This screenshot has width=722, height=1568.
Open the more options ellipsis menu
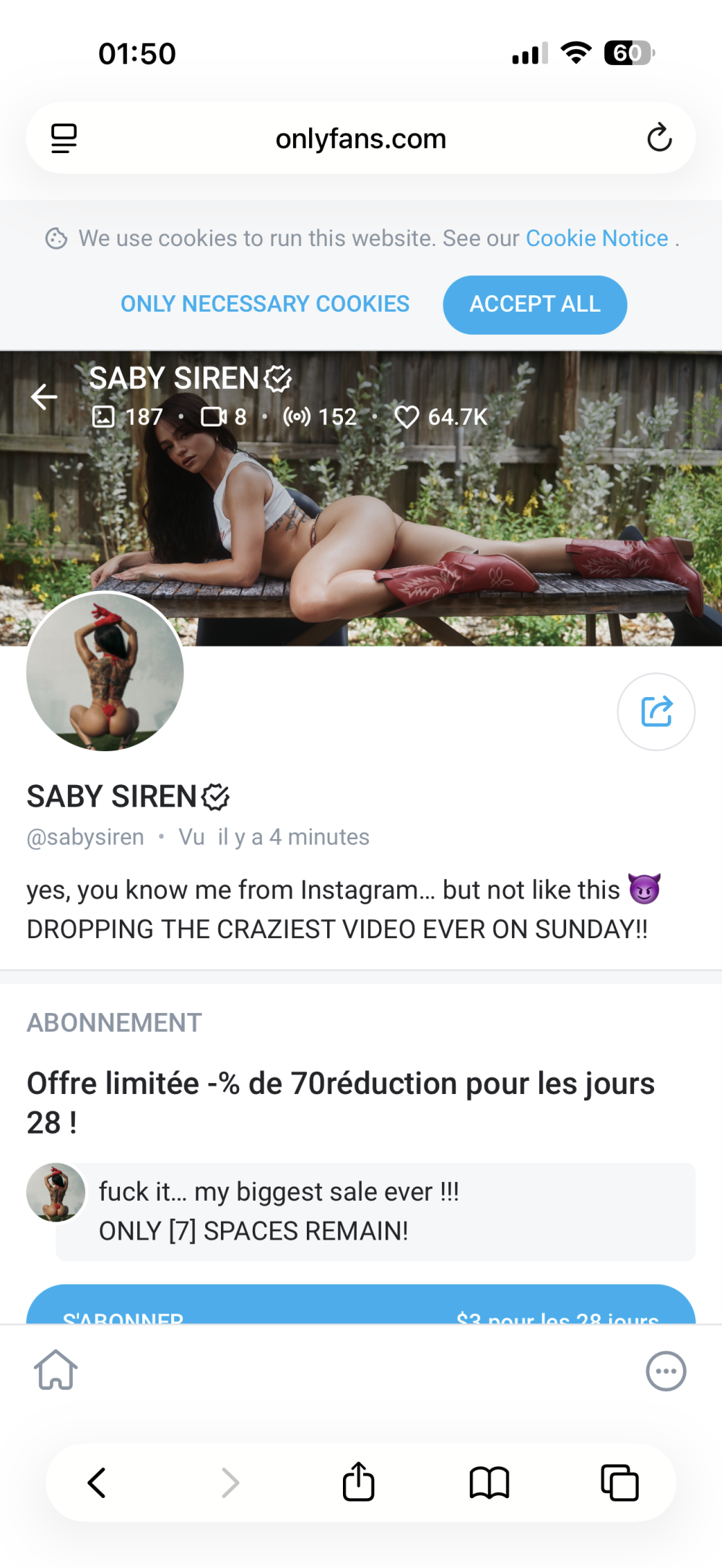pos(665,1371)
